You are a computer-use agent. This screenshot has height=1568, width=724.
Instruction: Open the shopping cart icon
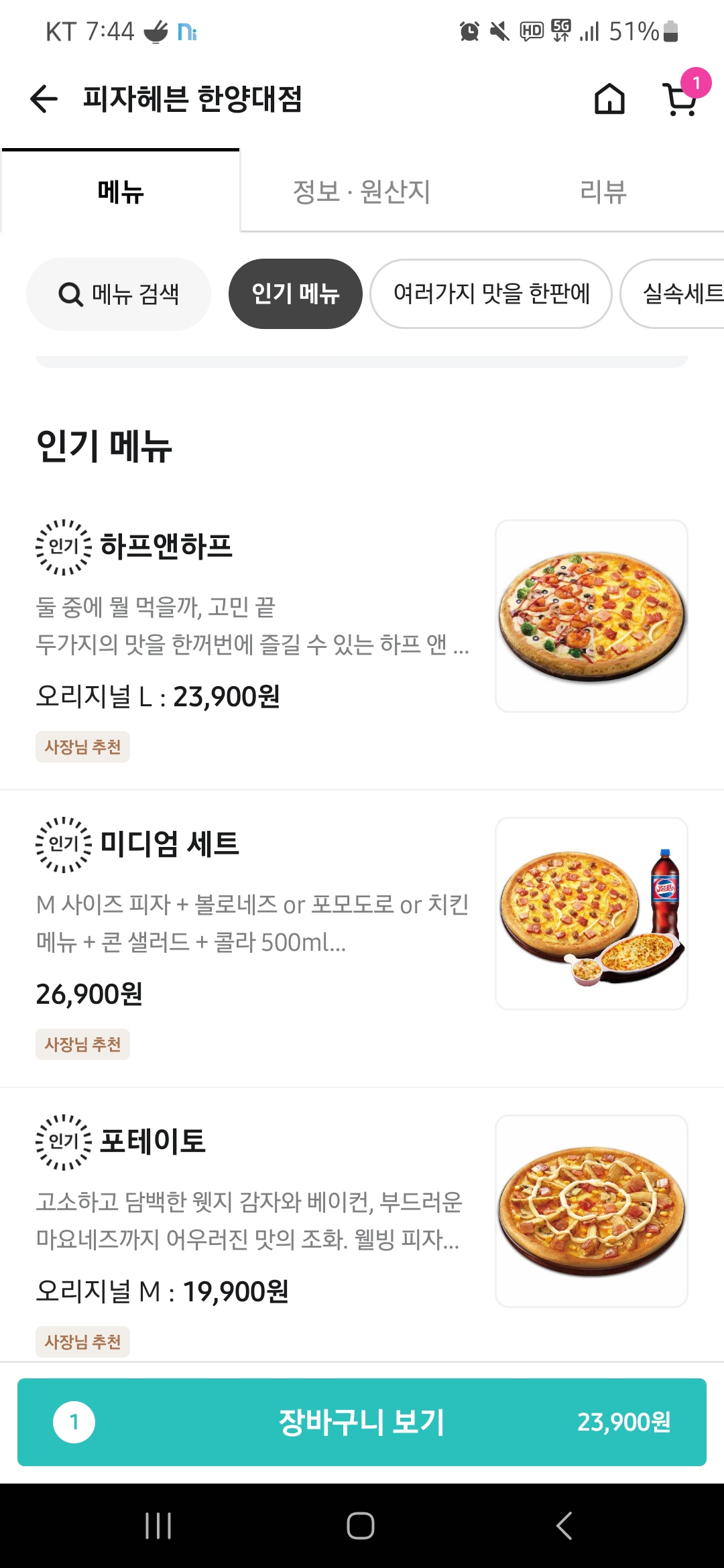[680, 99]
